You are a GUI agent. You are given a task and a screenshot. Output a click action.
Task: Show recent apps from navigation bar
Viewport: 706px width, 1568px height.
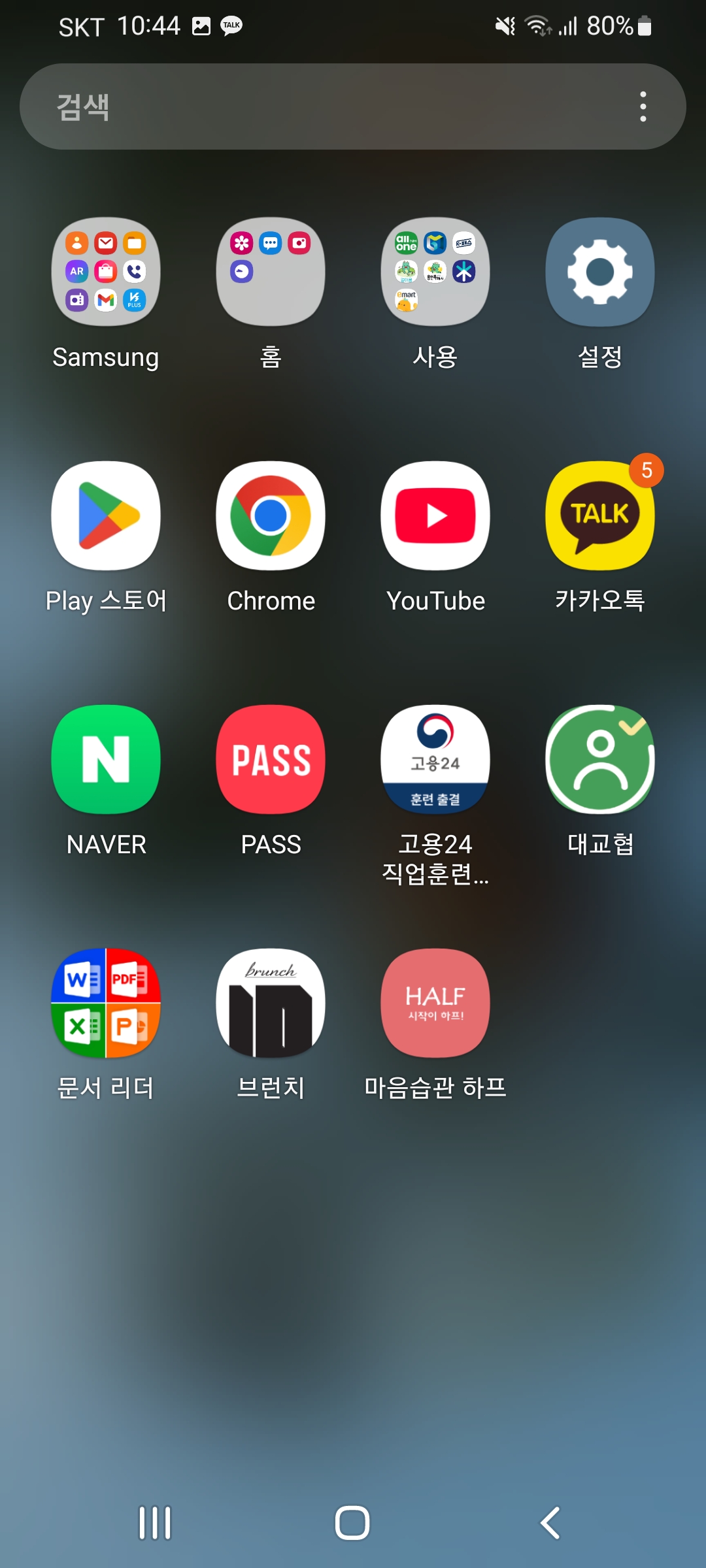[x=155, y=1523]
